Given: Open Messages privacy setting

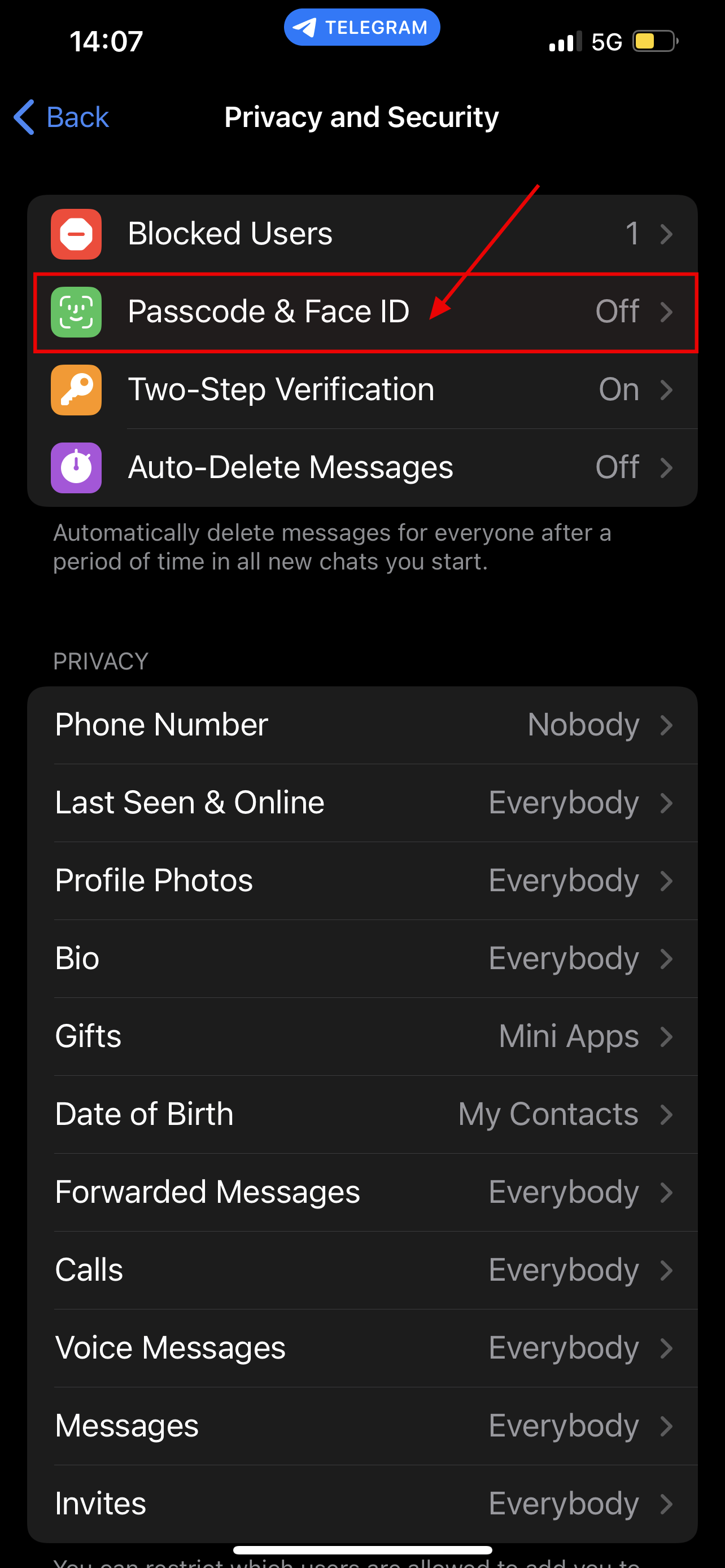Looking at the screenshot, I should point(362,1426).
